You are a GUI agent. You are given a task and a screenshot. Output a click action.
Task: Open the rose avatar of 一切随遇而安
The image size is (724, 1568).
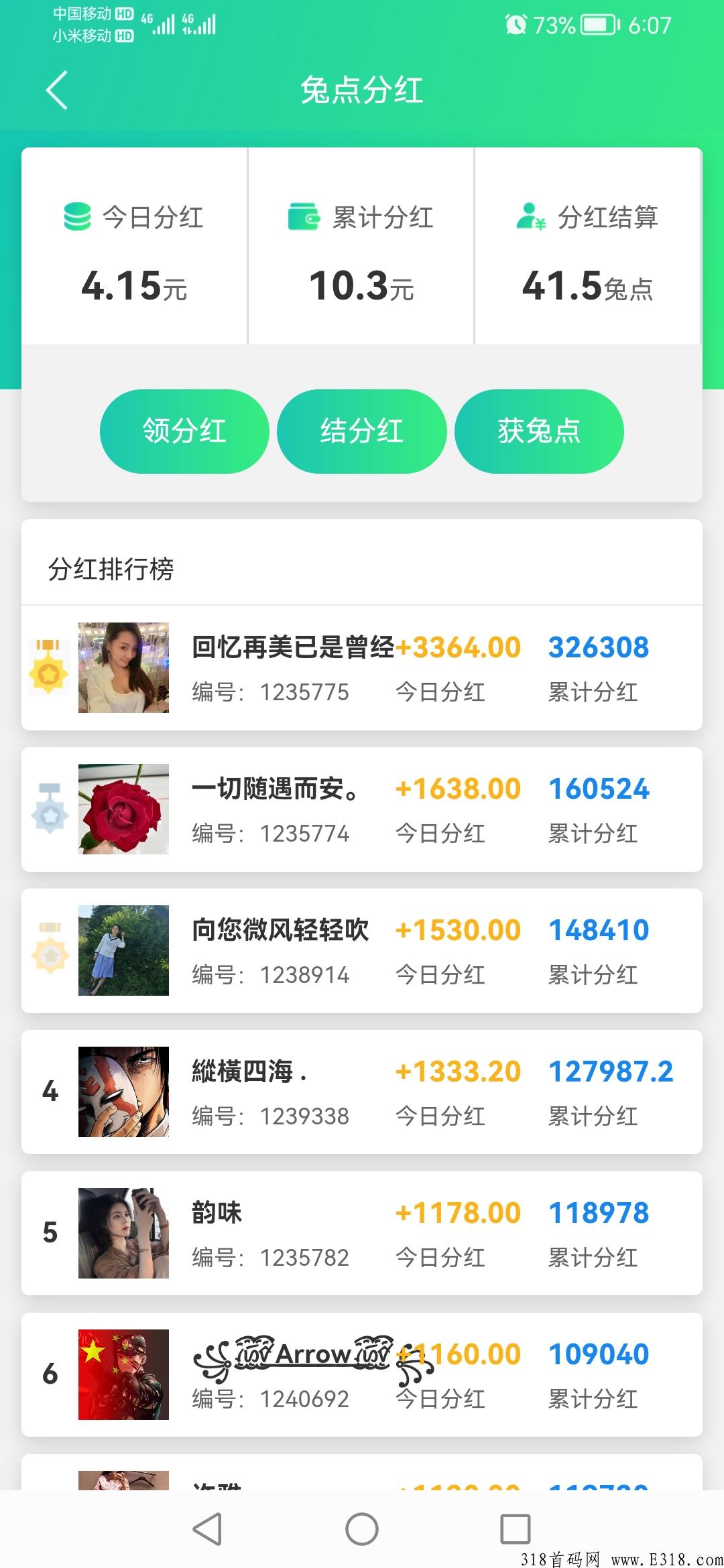click(x=123, y=807)
